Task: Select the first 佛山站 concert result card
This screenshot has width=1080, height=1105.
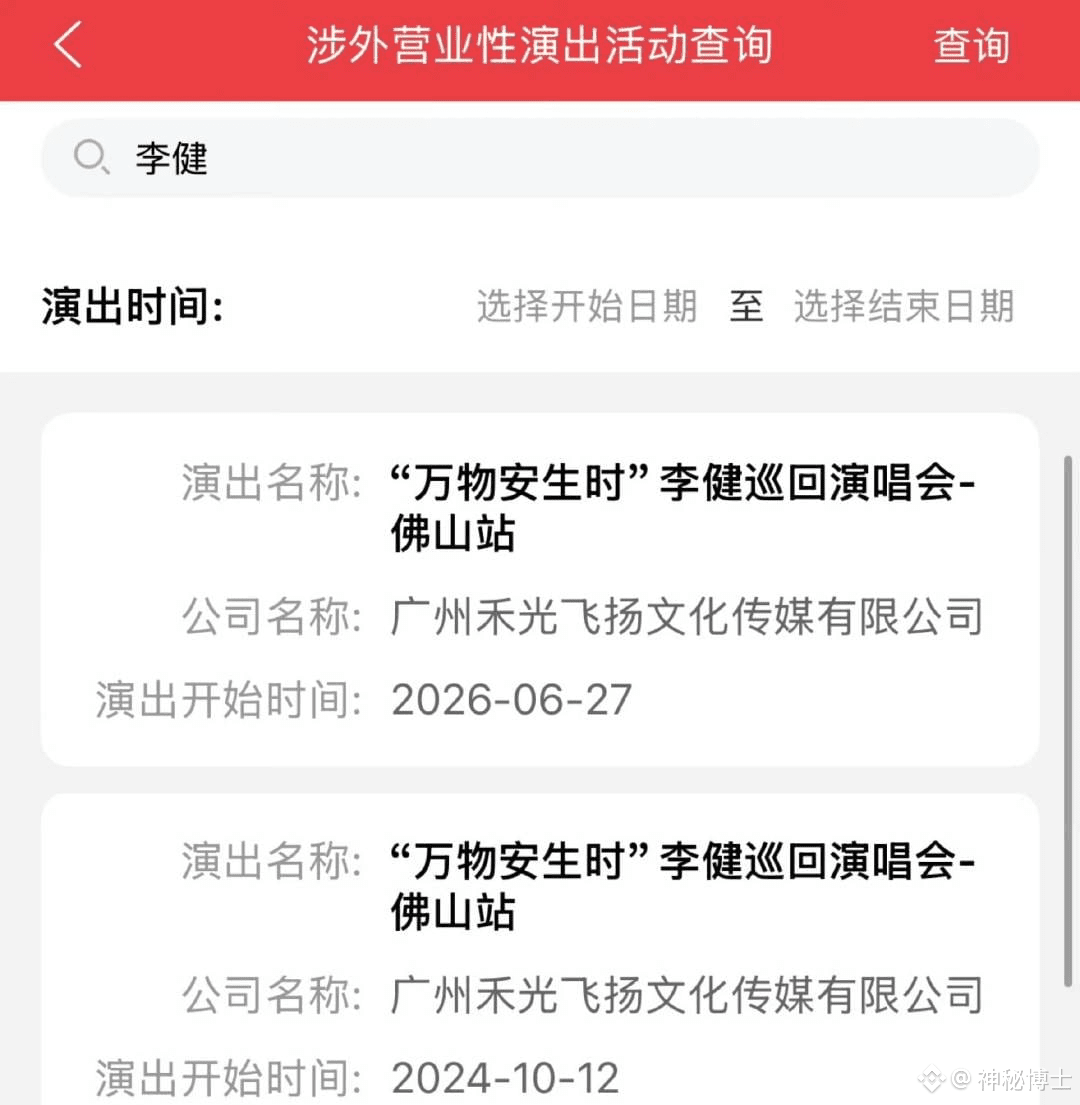Action: (540, 590)
